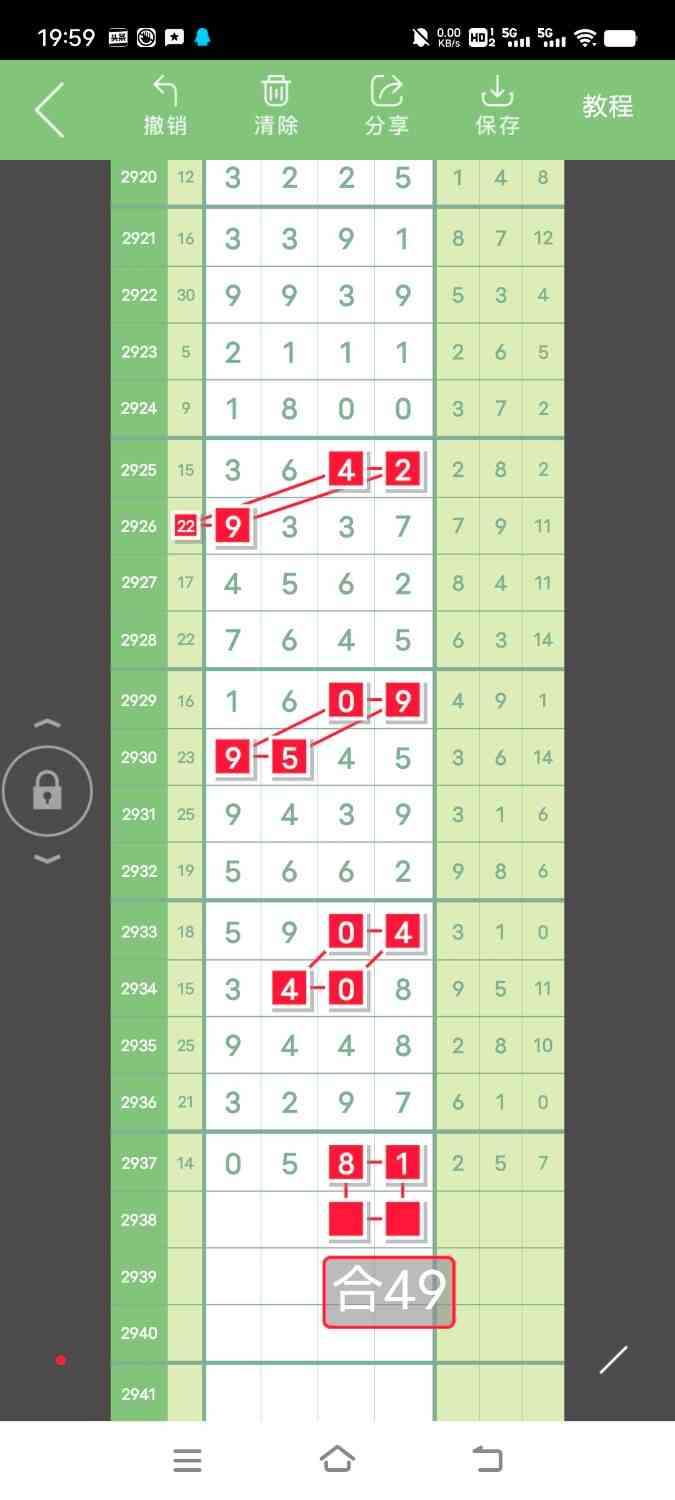Clear all marks with 清除
This screenshot has width=675, height=1500.
click(x=276, y=107)
